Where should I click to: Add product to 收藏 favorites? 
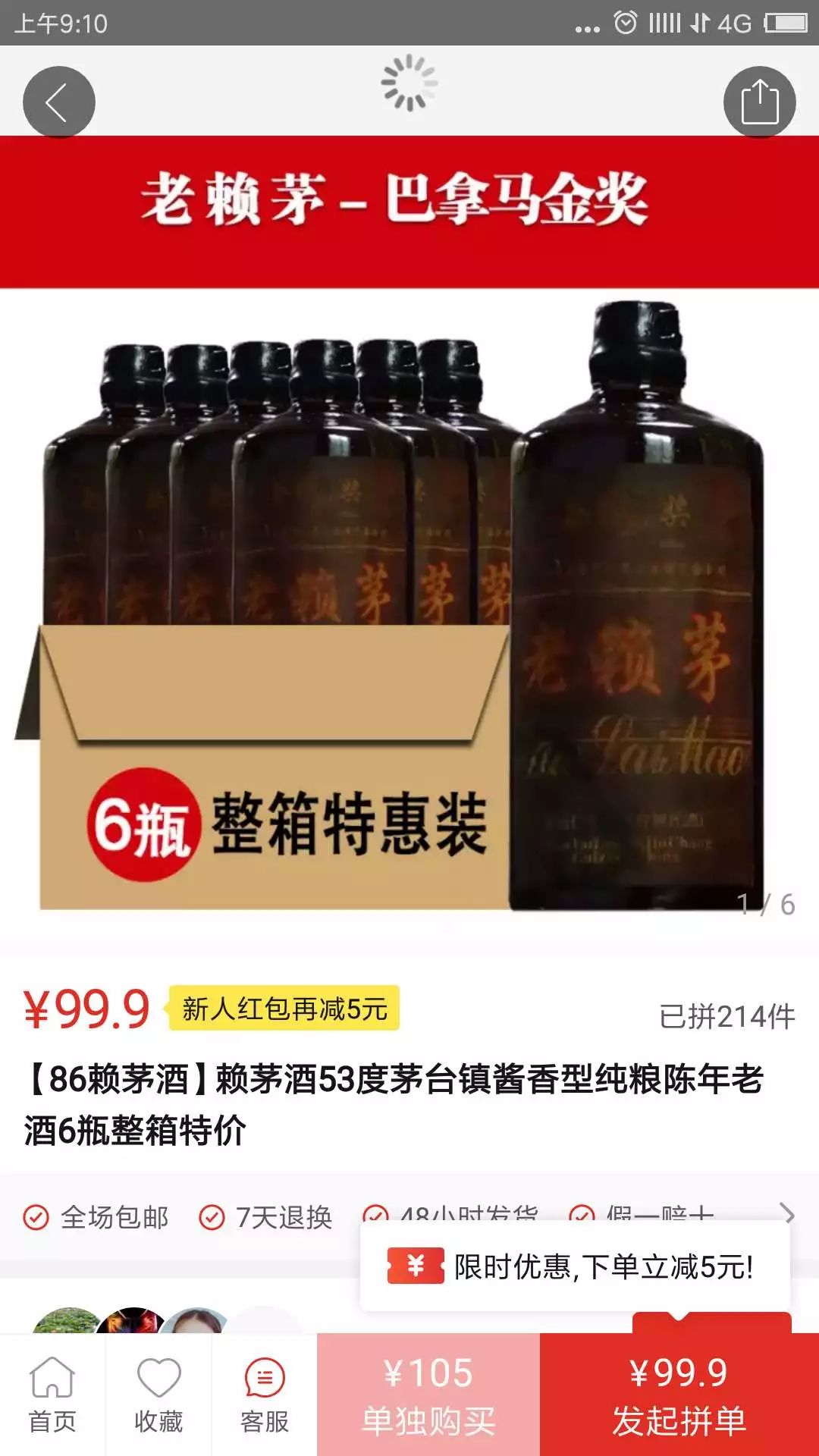158,1395
